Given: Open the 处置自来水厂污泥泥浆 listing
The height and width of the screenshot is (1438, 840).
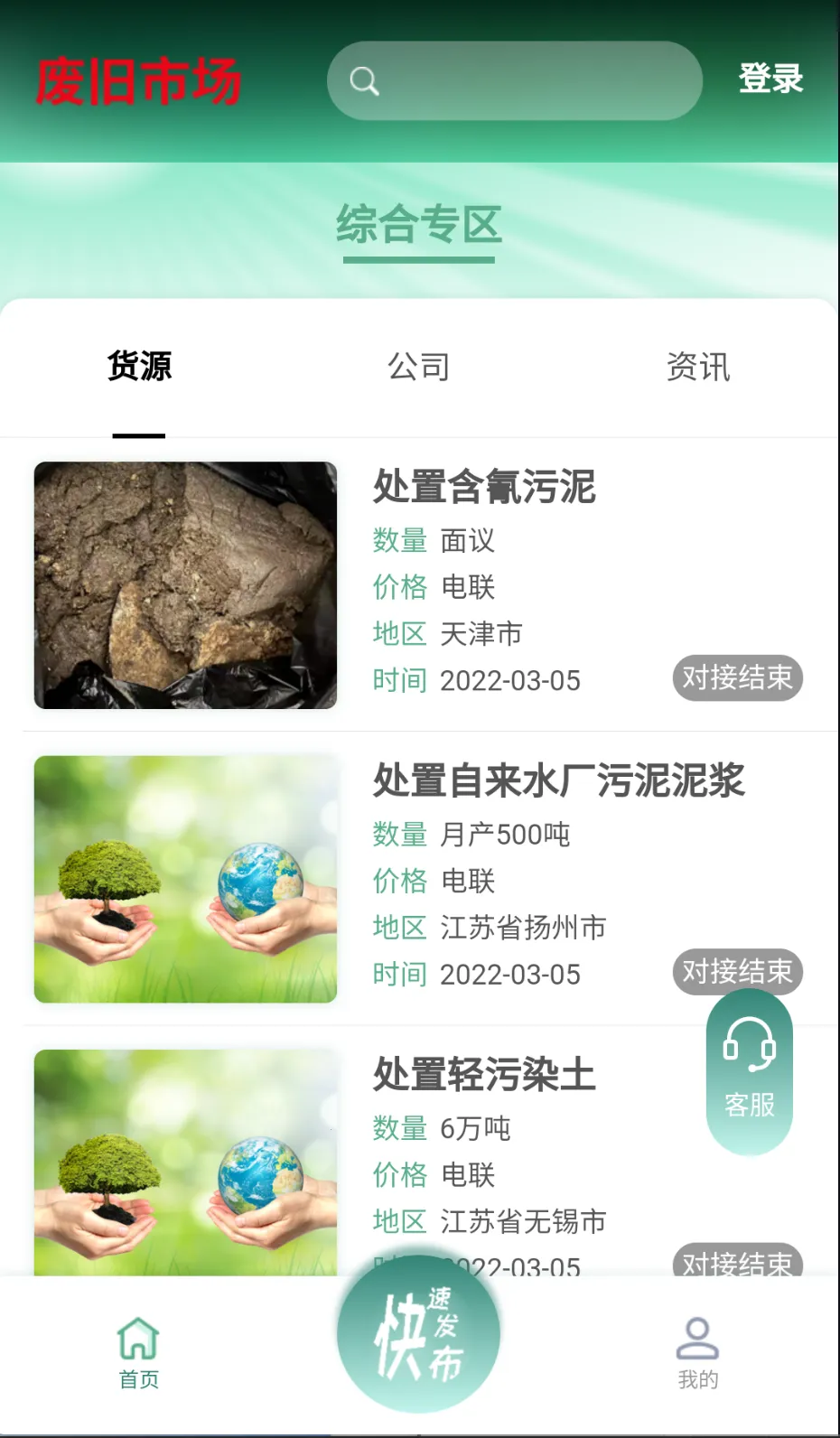Looking at the screenshot, I should point(559,784).
